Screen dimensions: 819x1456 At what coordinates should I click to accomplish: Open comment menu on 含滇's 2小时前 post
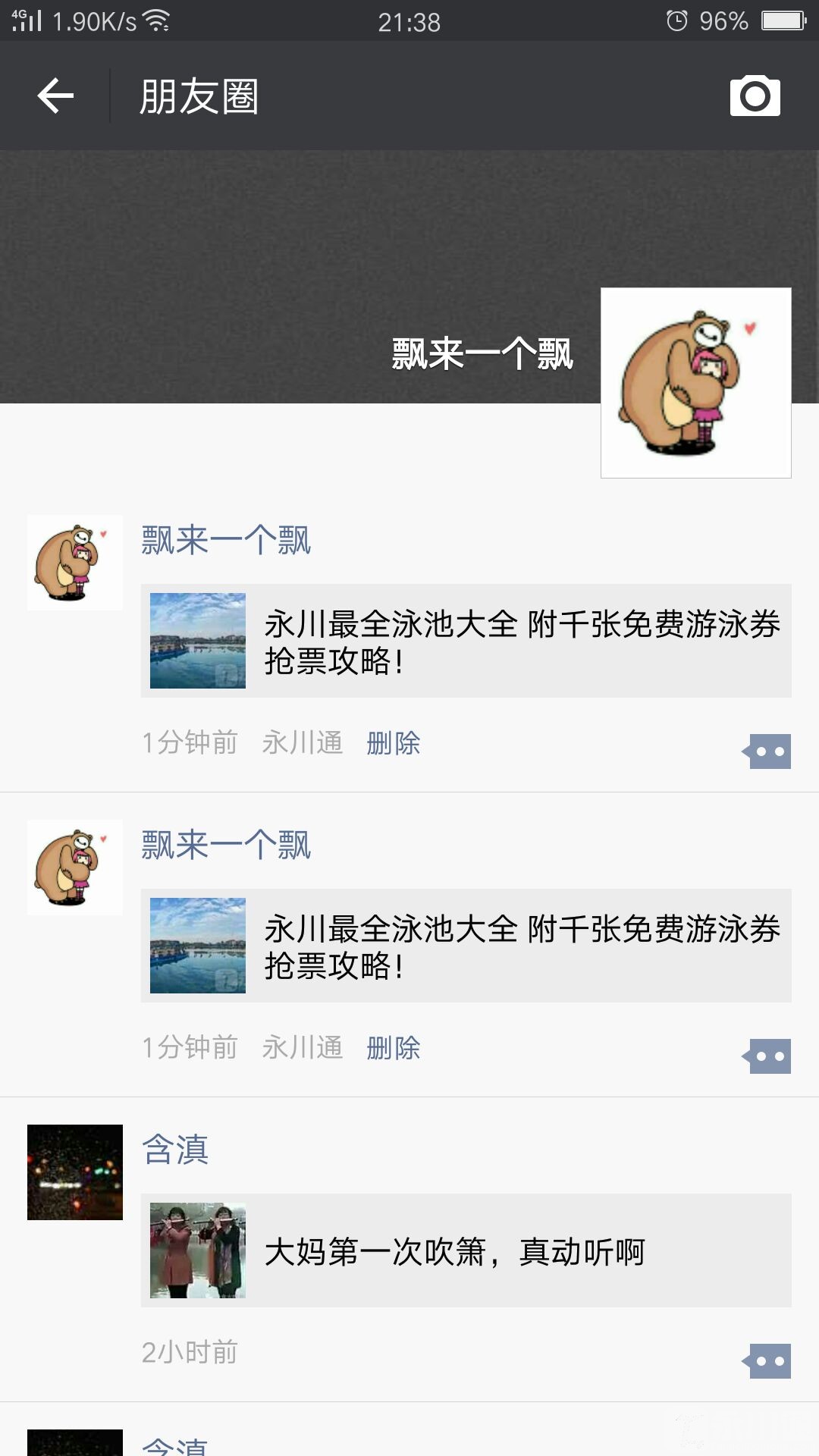(768, 1361)
